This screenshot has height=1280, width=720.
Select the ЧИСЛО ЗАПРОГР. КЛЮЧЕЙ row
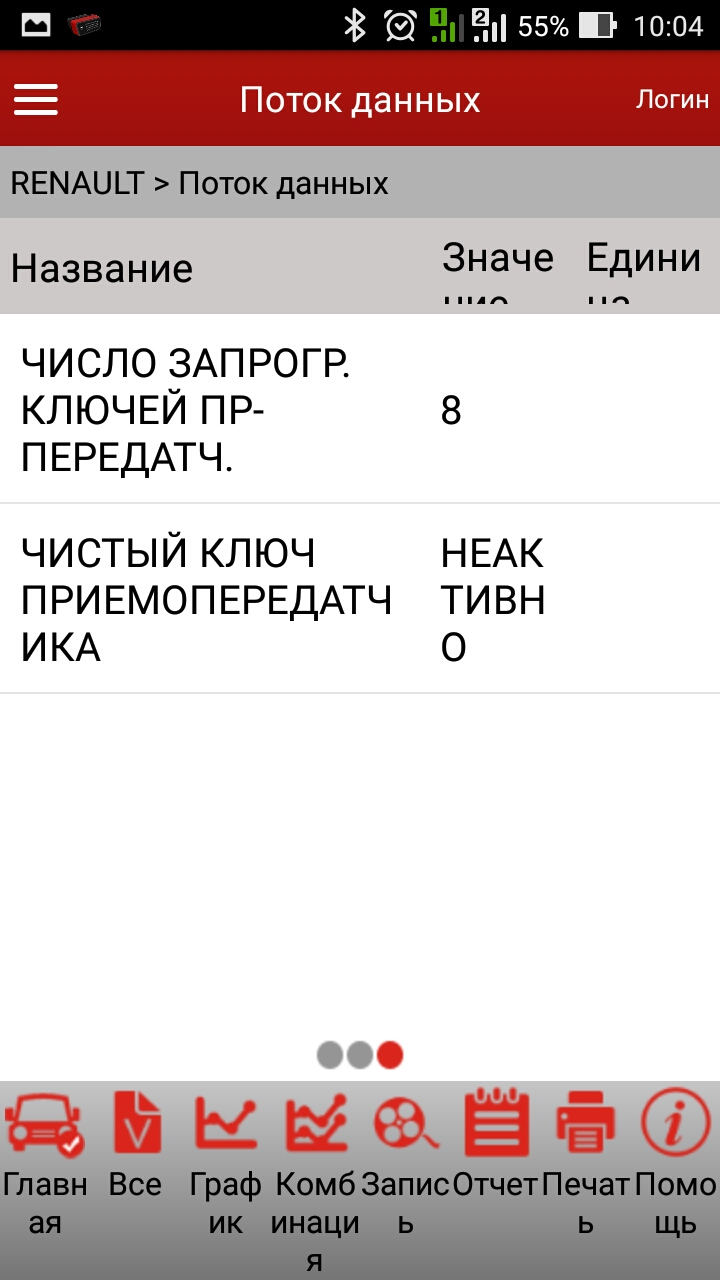point(360,409)
